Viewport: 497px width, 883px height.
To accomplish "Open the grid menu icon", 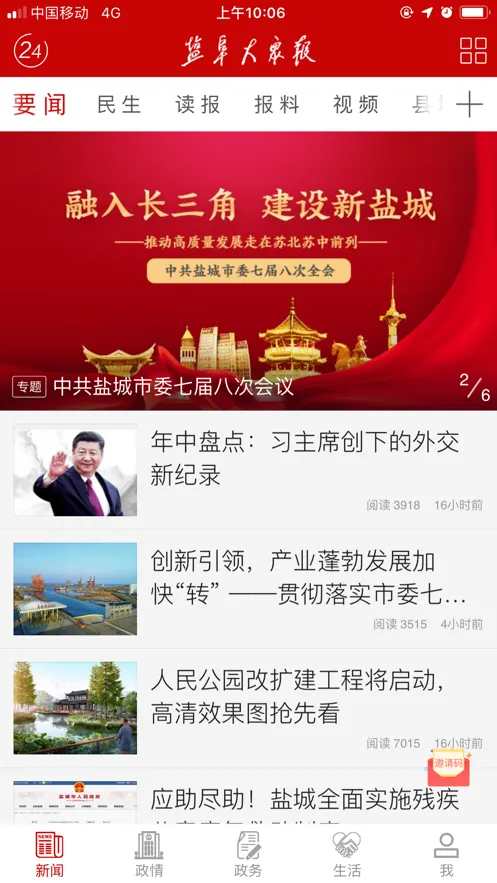I will (473, 51).
